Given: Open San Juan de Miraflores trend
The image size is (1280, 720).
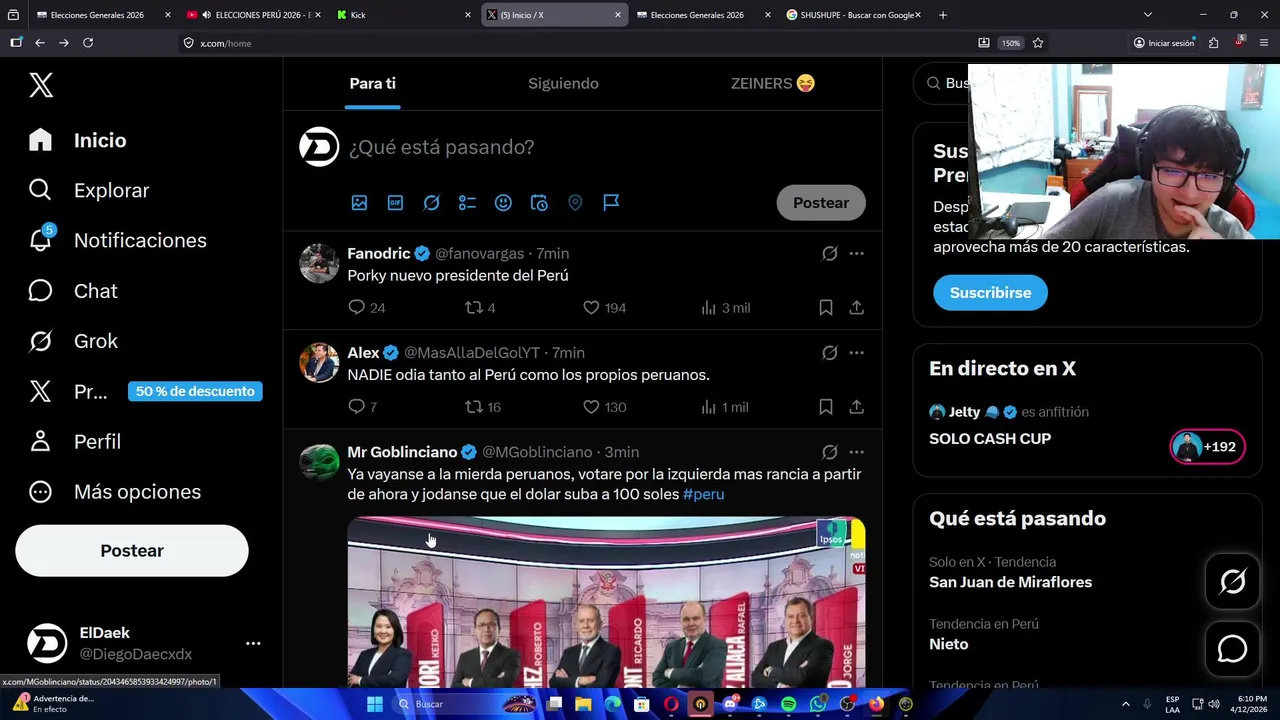Looking at the screenshot, I should (1010, 582).
